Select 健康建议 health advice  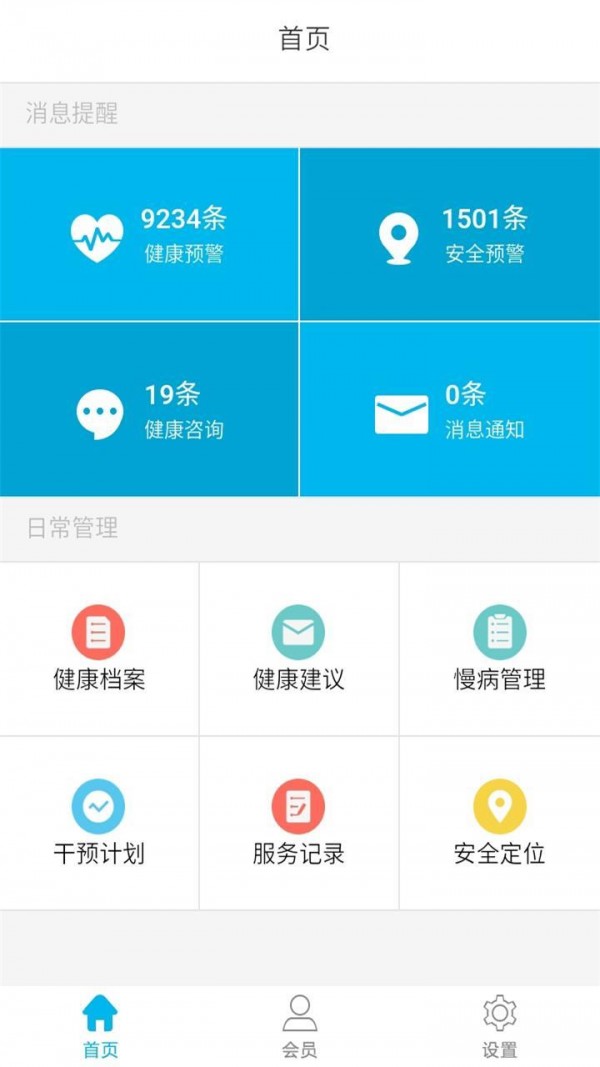point(299,649)
